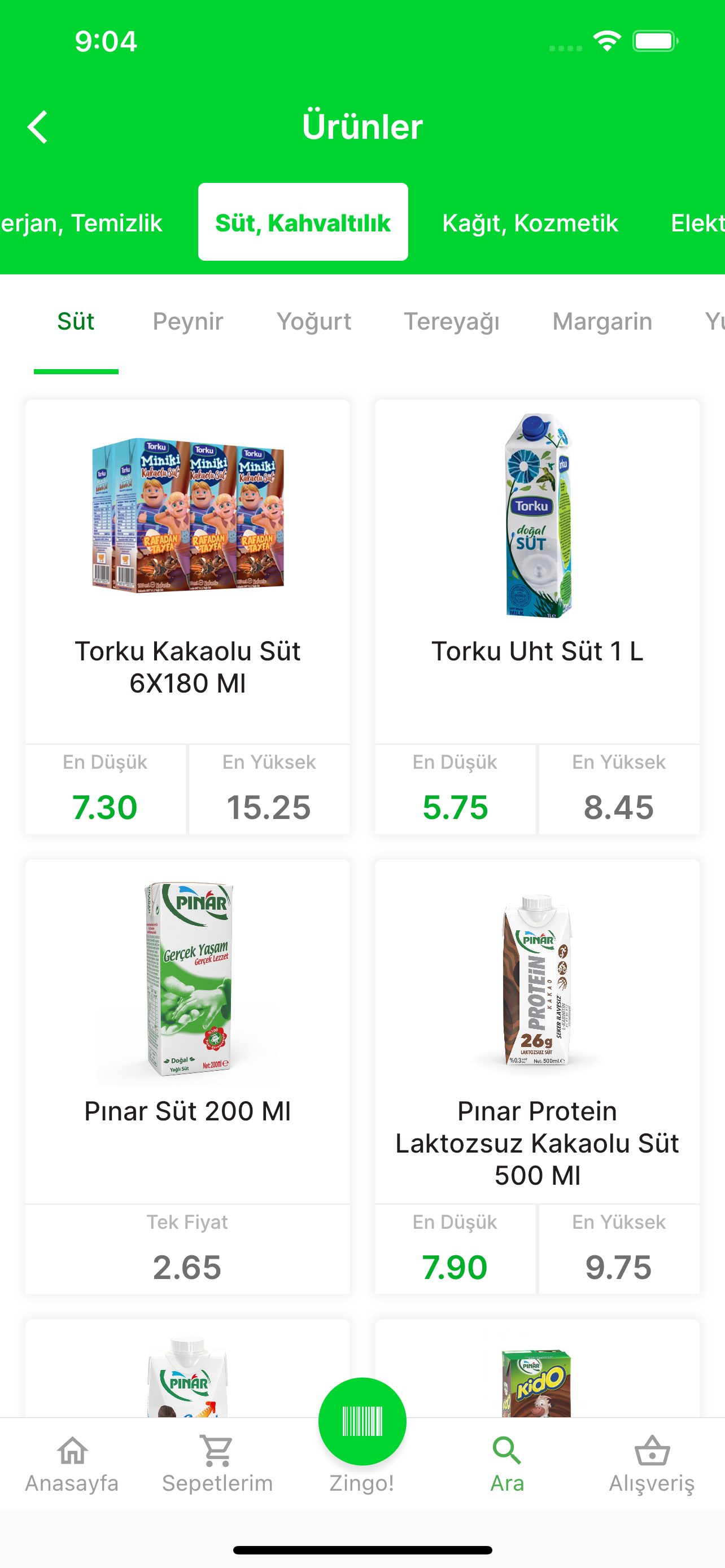
Task: Tap the Ara search tab
Action: (506, 1465)
